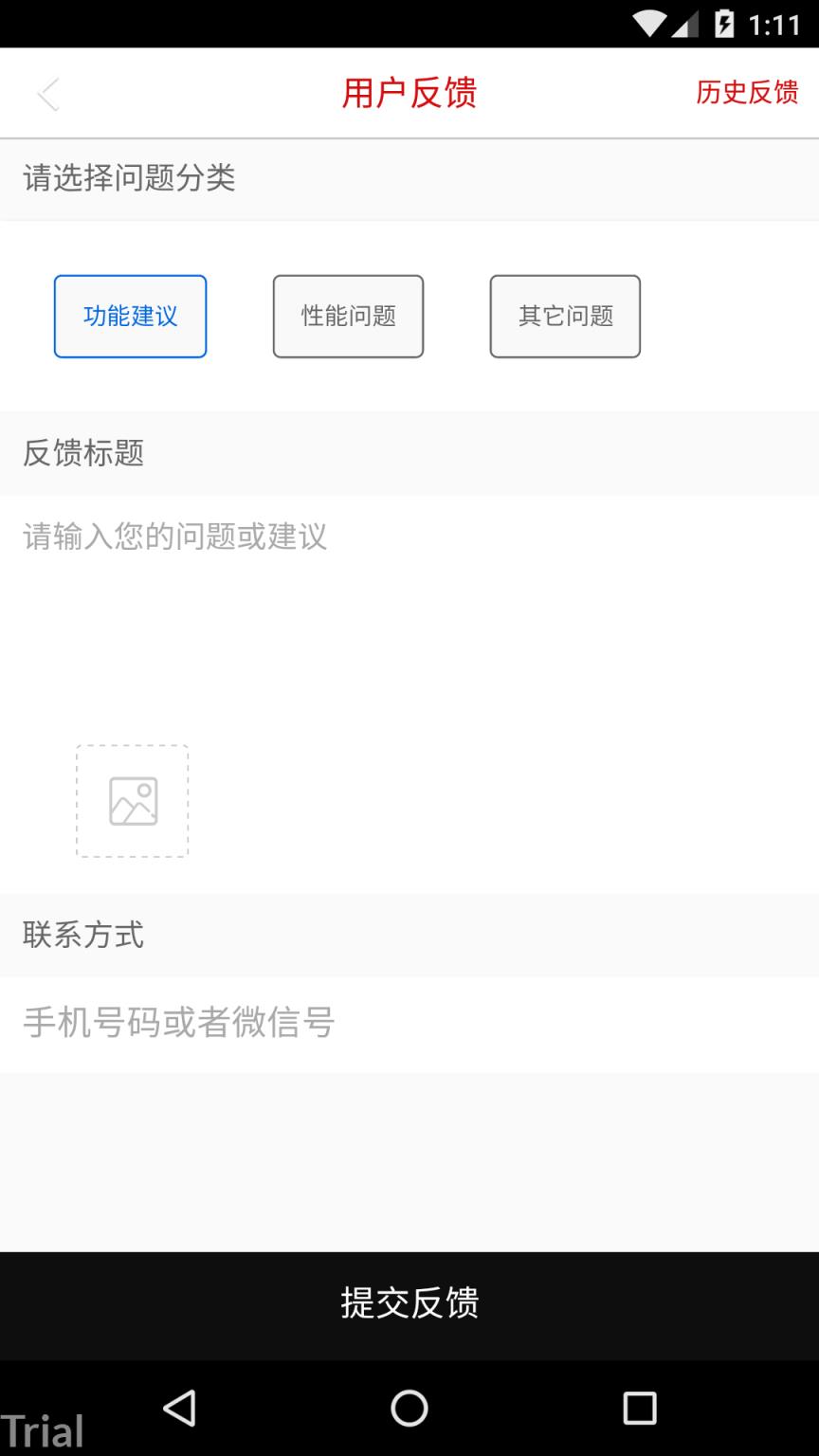Tap the Android home circle button
The height and width of the screenshot is (1456, 819).
(x=409, y=1410)
